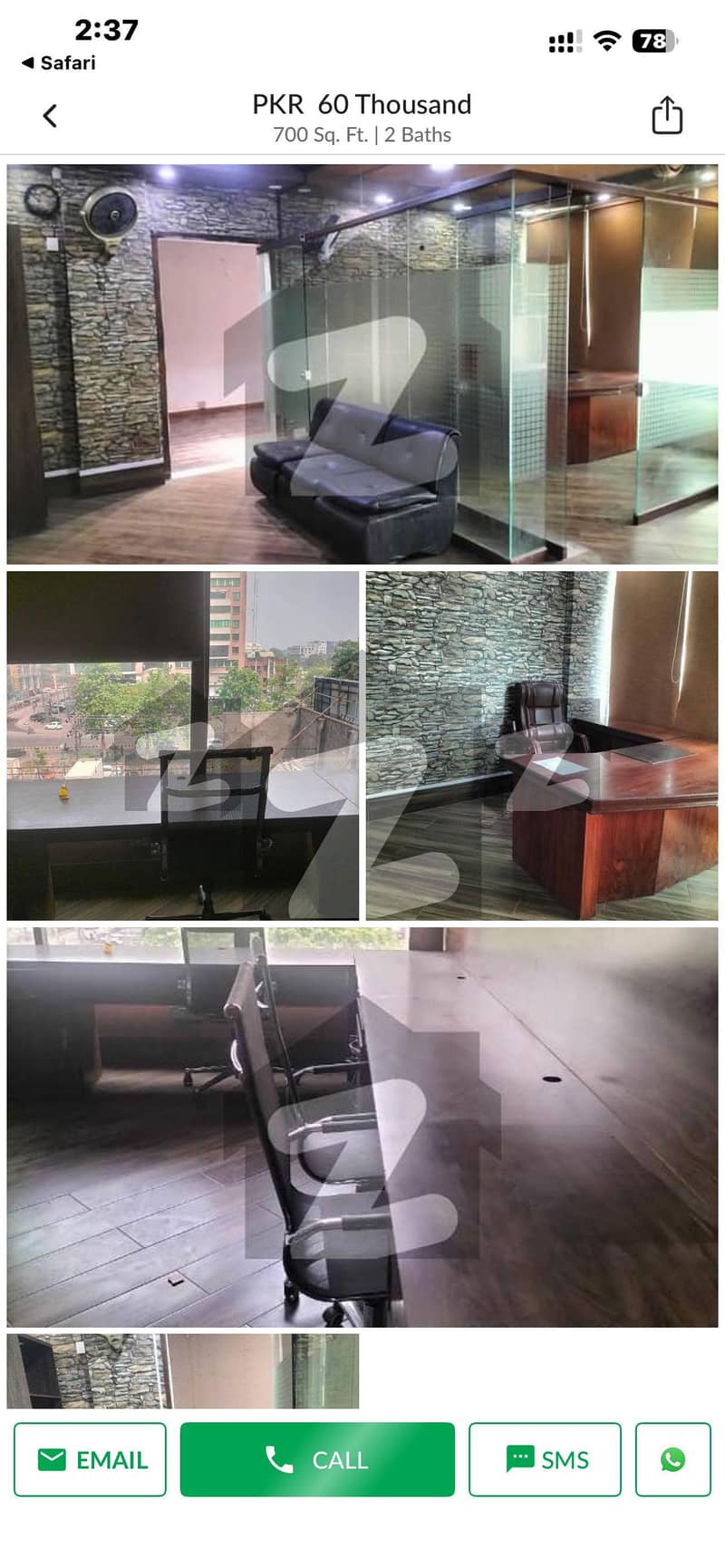Send an SMS to the agent
The width and height of the screenshot is (725, 1568).
click(x=545, y=1459)
